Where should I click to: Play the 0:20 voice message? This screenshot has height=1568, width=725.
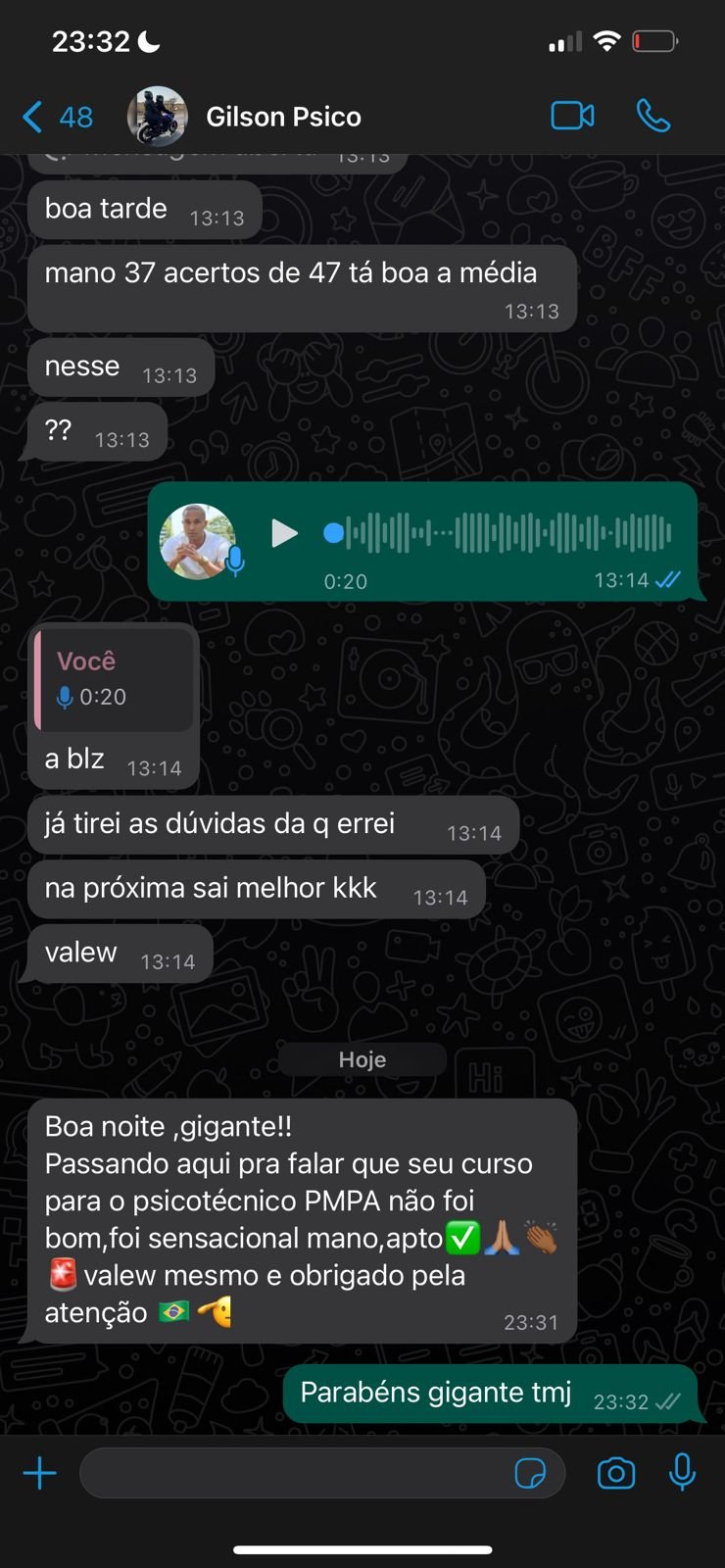coord(284,533)
